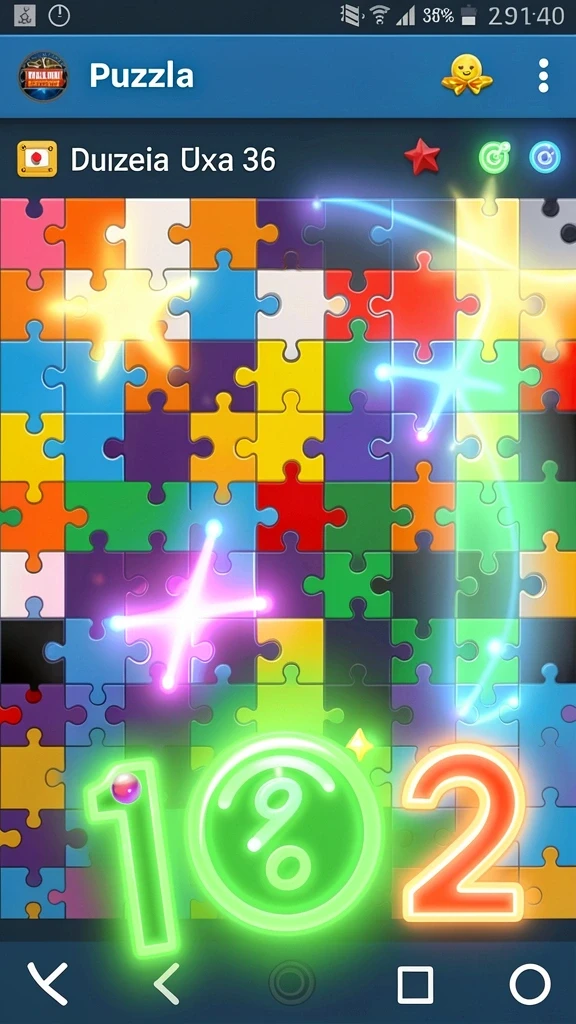Tap the yellow smiley face icon
576x1024 pixels.
[466, 75]
